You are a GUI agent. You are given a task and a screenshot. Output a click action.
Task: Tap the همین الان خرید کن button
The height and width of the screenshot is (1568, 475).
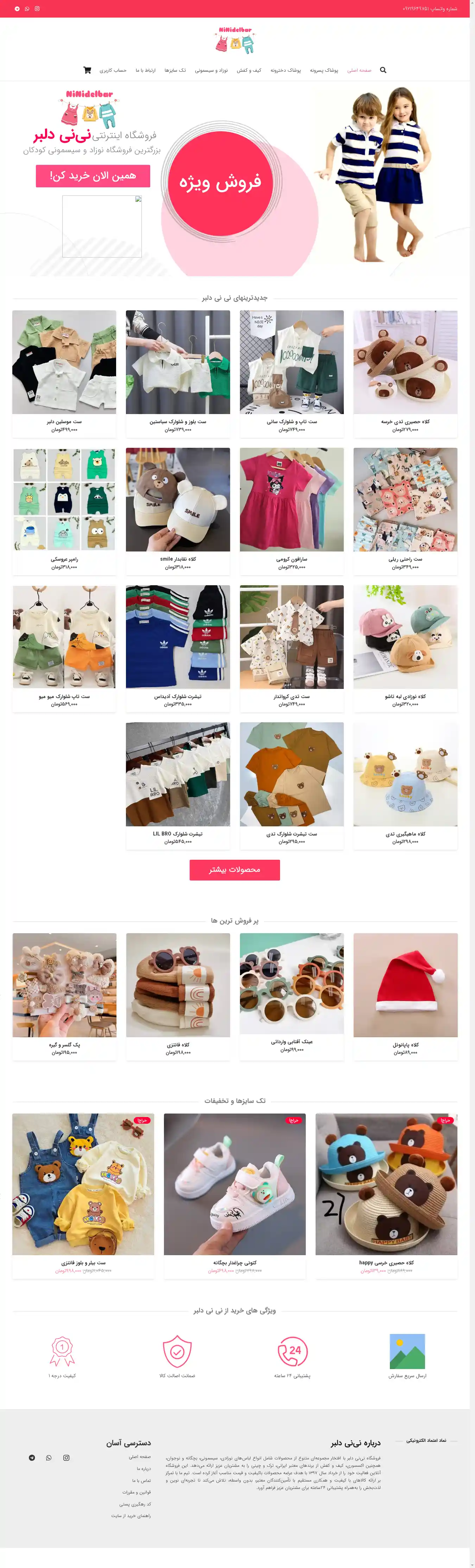[x=93, y=176]
